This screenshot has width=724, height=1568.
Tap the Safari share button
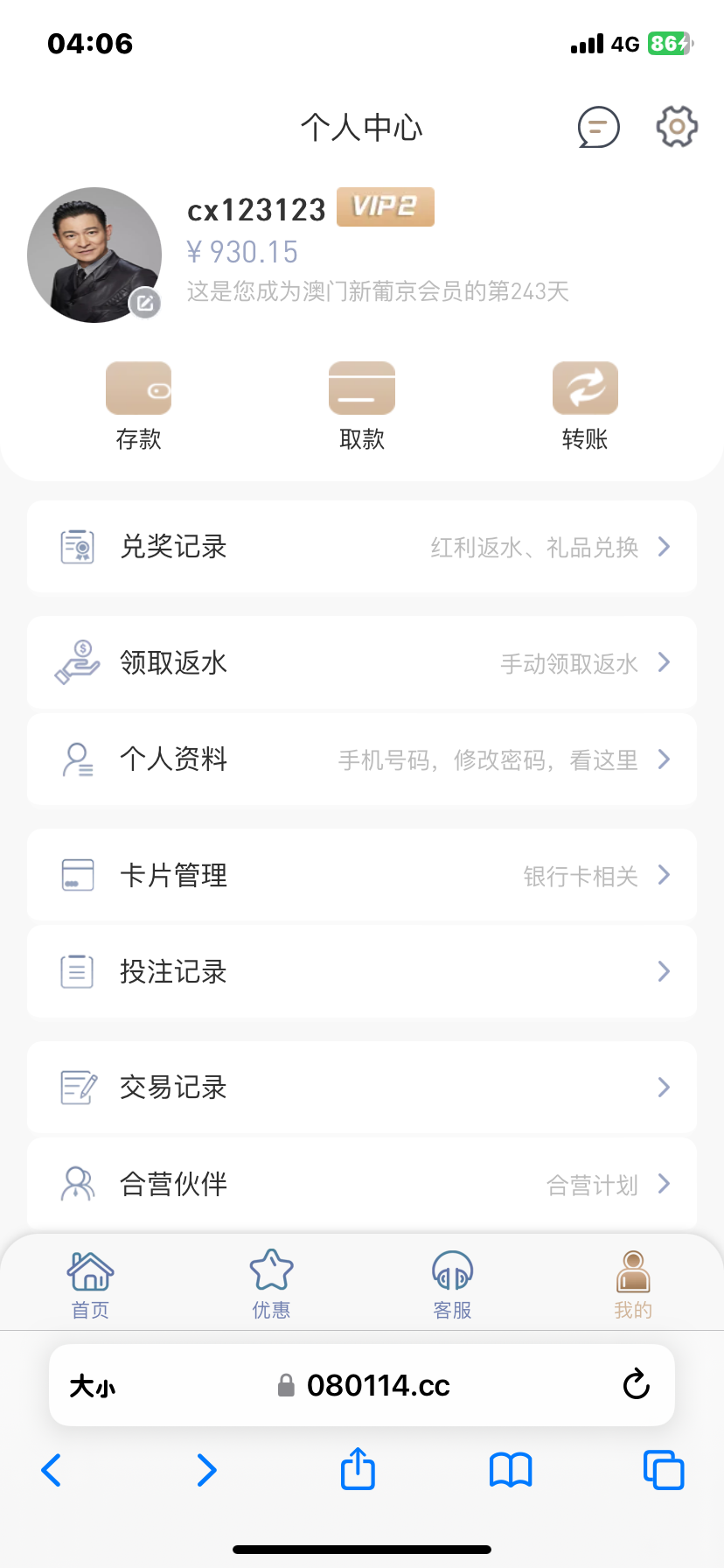tap(358, 1469)
